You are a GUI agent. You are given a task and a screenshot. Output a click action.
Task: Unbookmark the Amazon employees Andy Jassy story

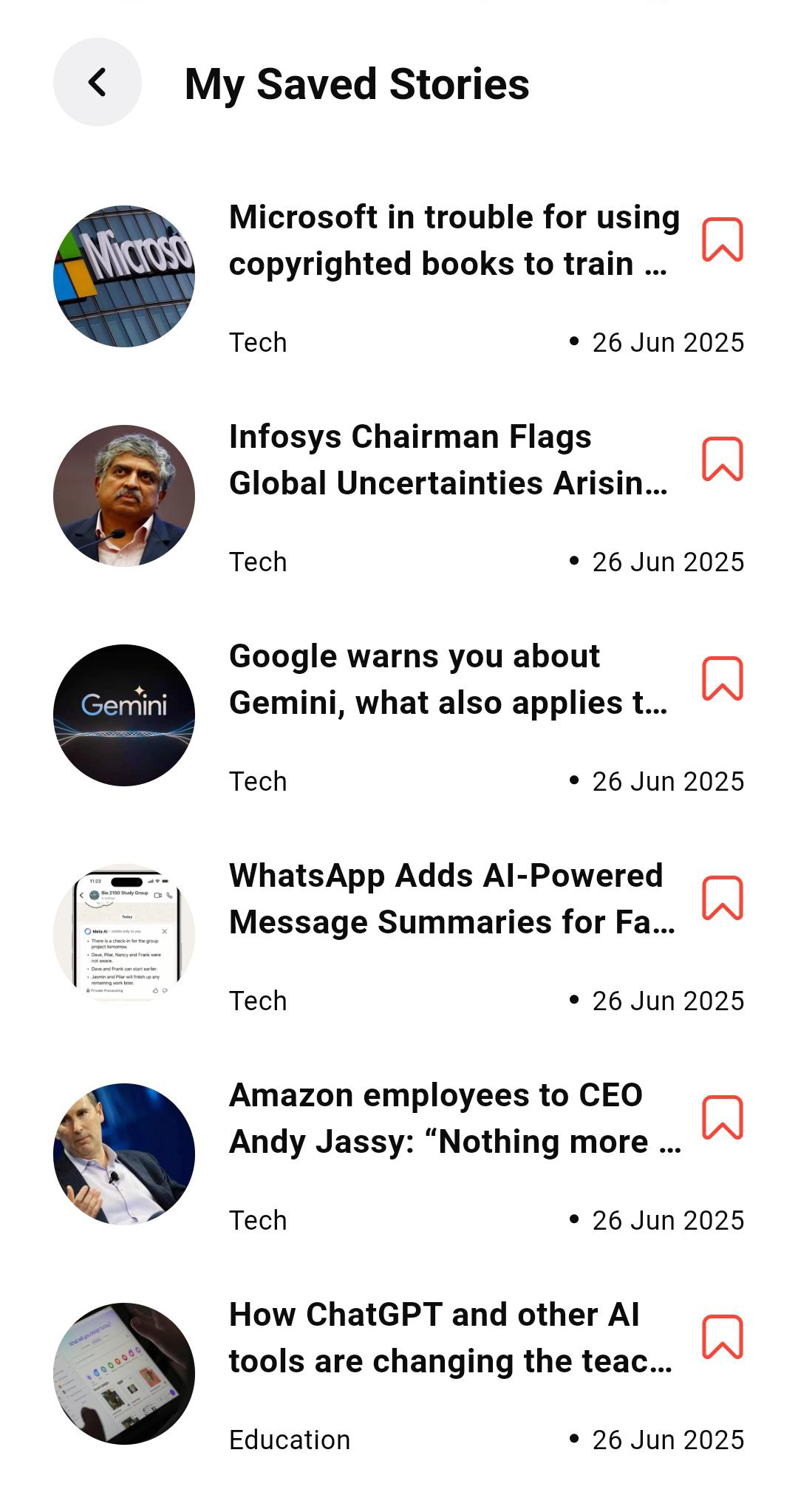pyautogui.click(x=722, y=1117)
